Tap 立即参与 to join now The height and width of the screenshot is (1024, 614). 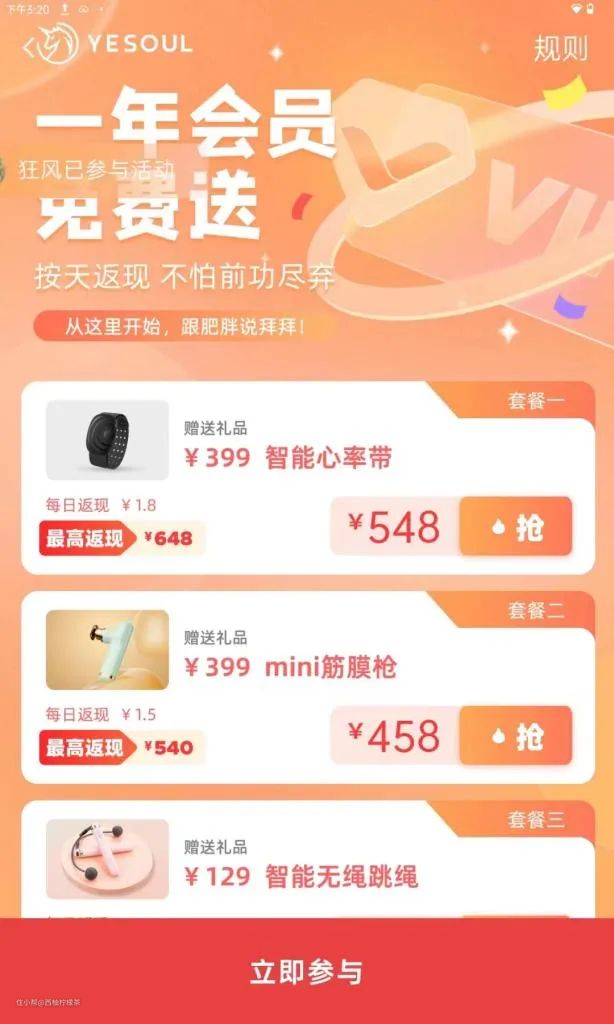pyautogui.click(x=306, y=971)
